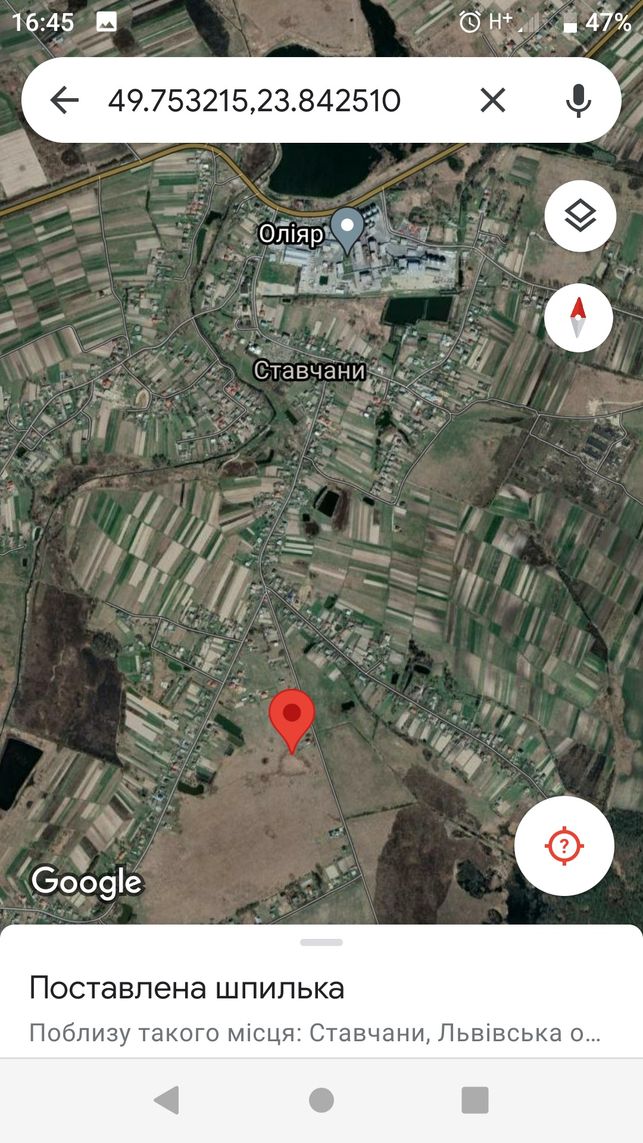Tap the red dropped pin on the map
Screen dimensions: 643x1143
(292, 720)
